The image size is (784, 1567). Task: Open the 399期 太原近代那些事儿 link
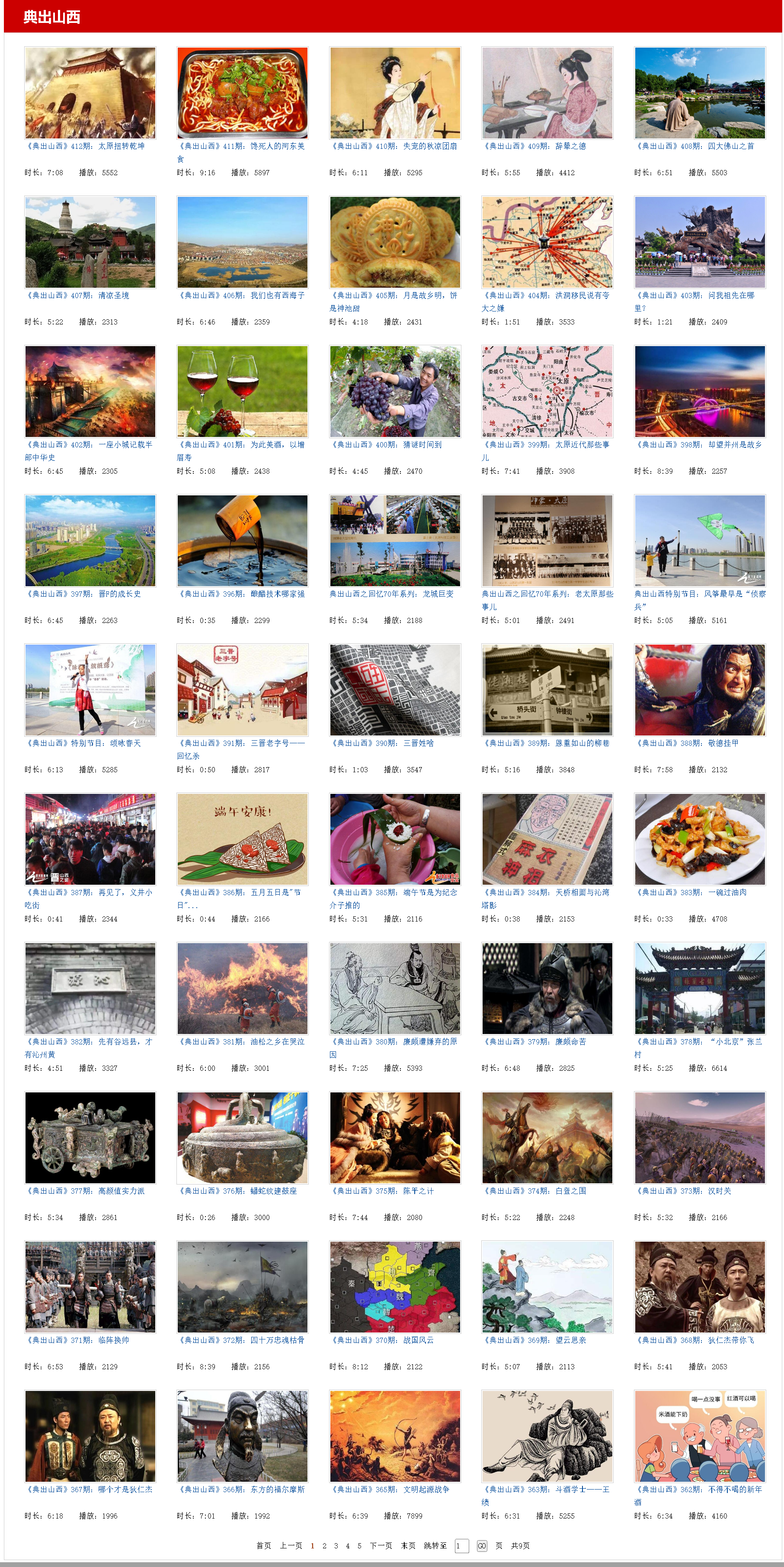tap(546, 445)
